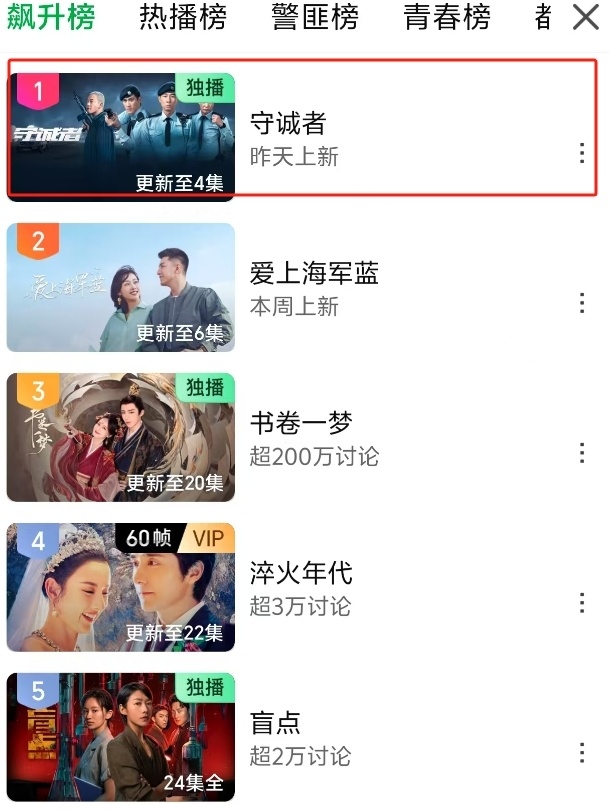Open the drama 守诚者

coord(288,124)
